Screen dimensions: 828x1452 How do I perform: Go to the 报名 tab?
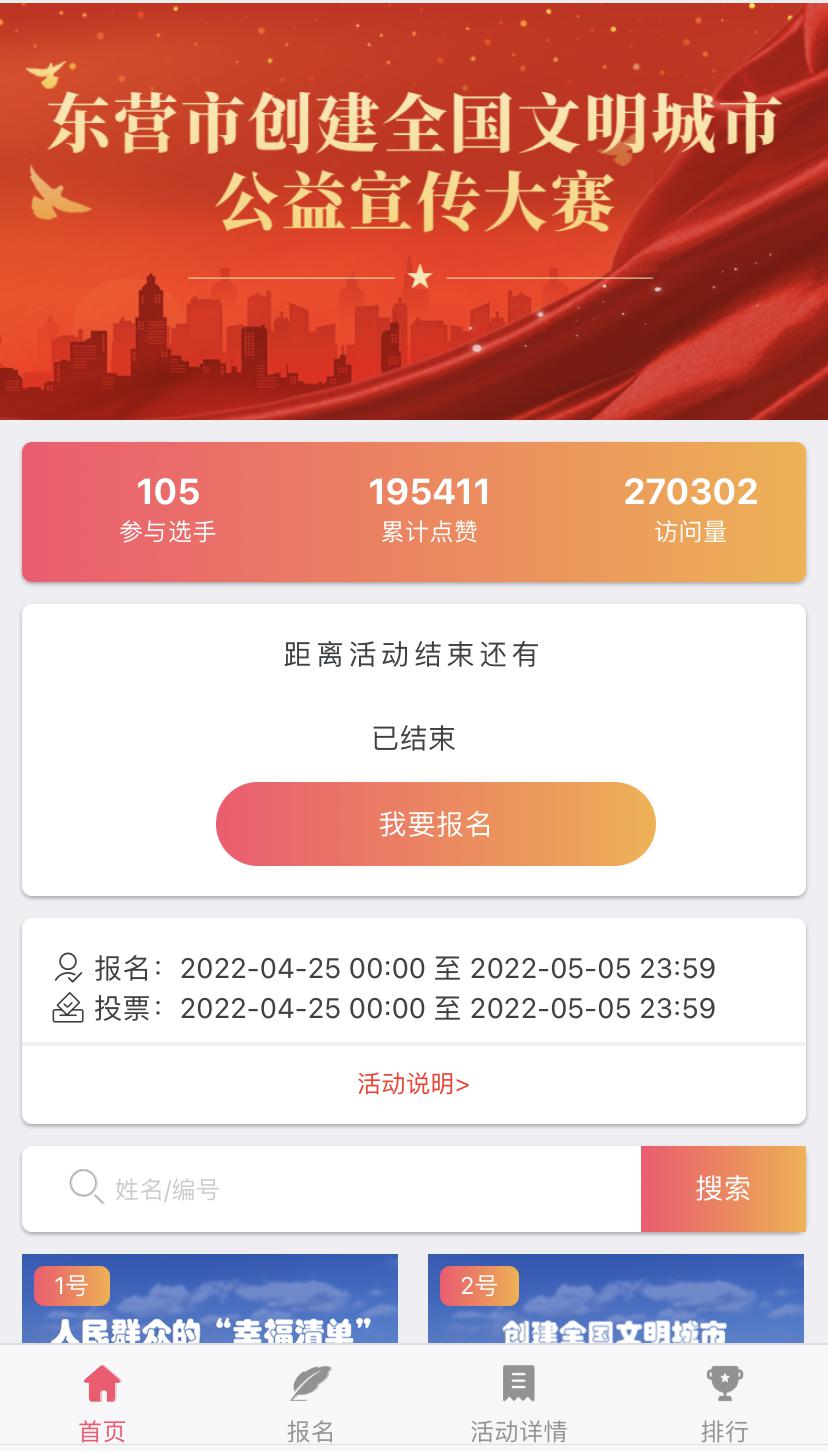(x=310, y=1402)
